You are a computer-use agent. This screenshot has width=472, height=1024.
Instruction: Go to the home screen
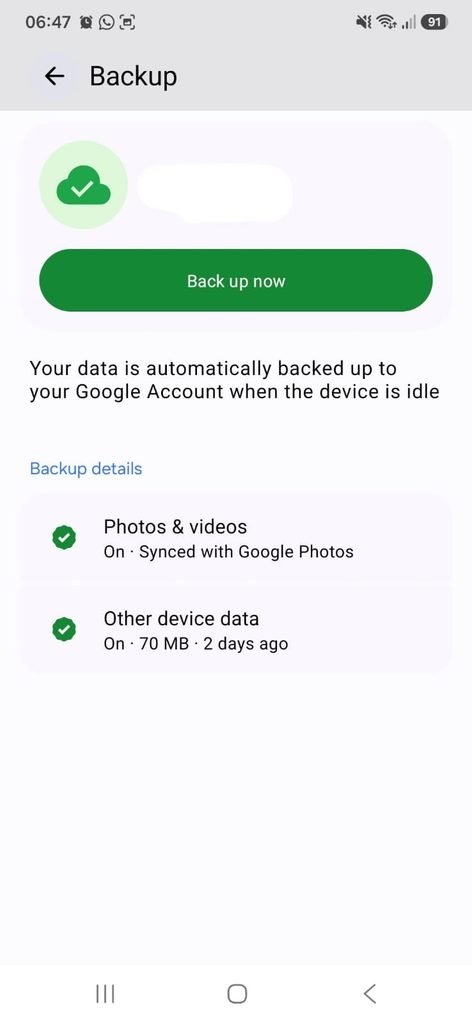[236, 994]
